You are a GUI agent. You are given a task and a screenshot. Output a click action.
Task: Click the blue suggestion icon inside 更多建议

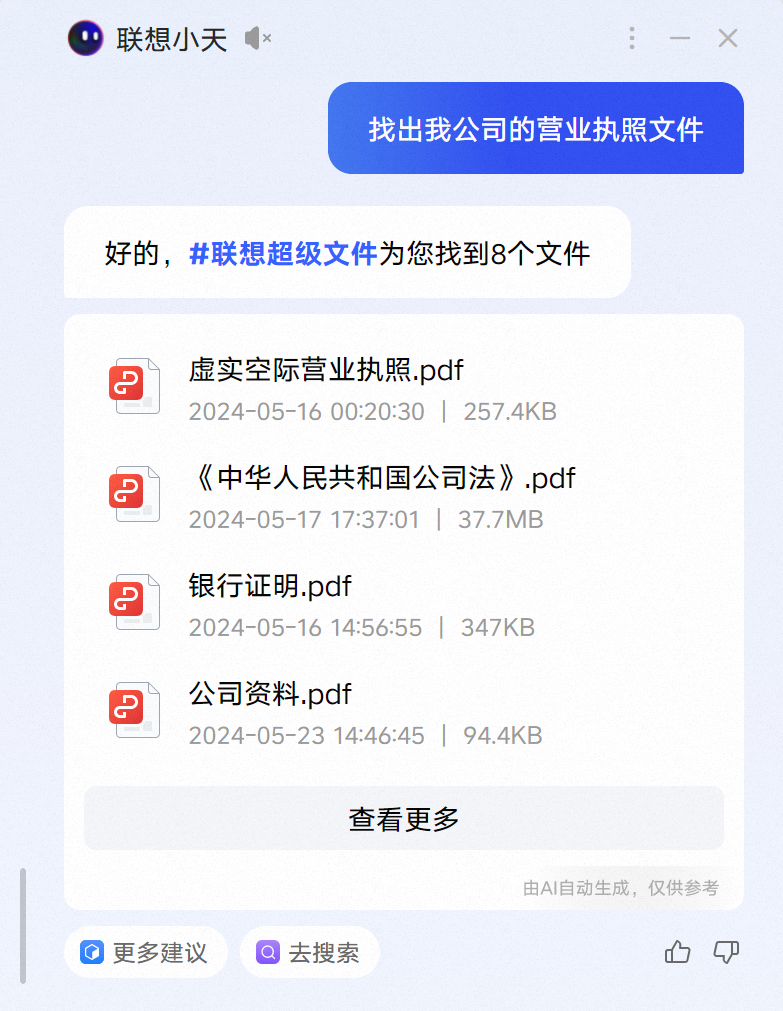pyautogui.click(x=90, y=952)
